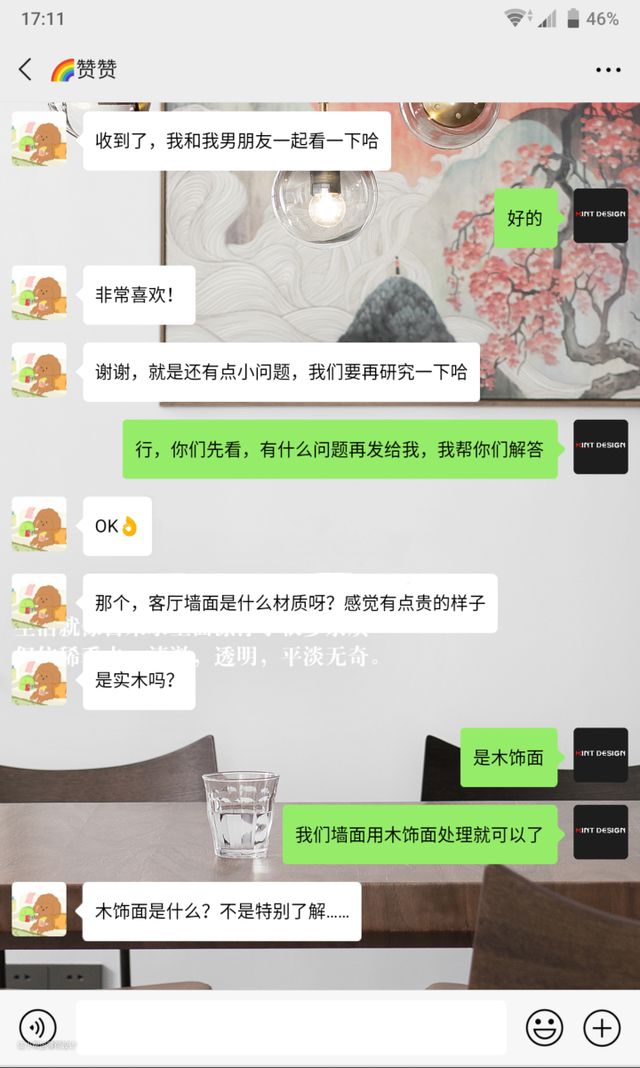Open the chat info overflow menu

point(608,70)
